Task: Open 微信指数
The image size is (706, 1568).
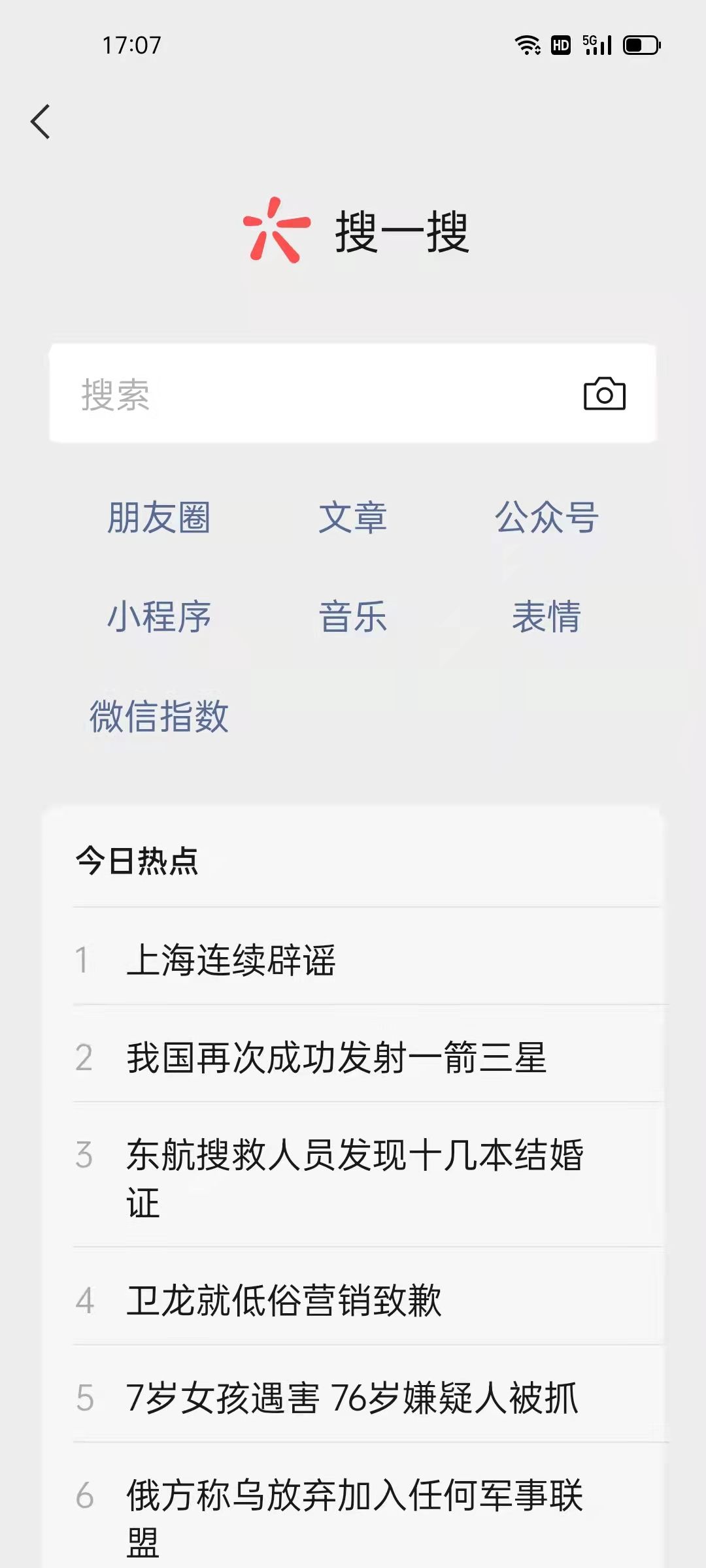Action: click(x=159, y=715)
